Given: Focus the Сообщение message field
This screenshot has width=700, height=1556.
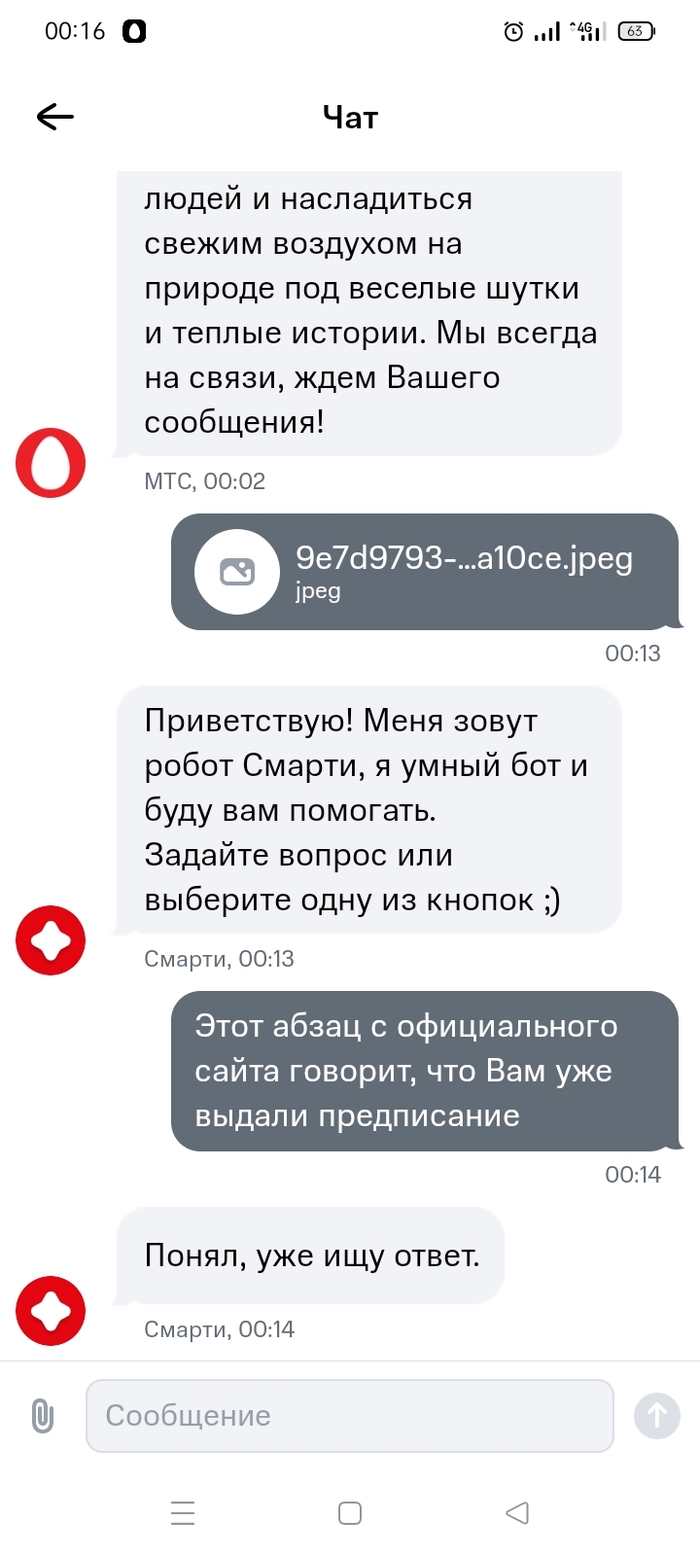Looking at the screenshot, I should coord(349,1416).
